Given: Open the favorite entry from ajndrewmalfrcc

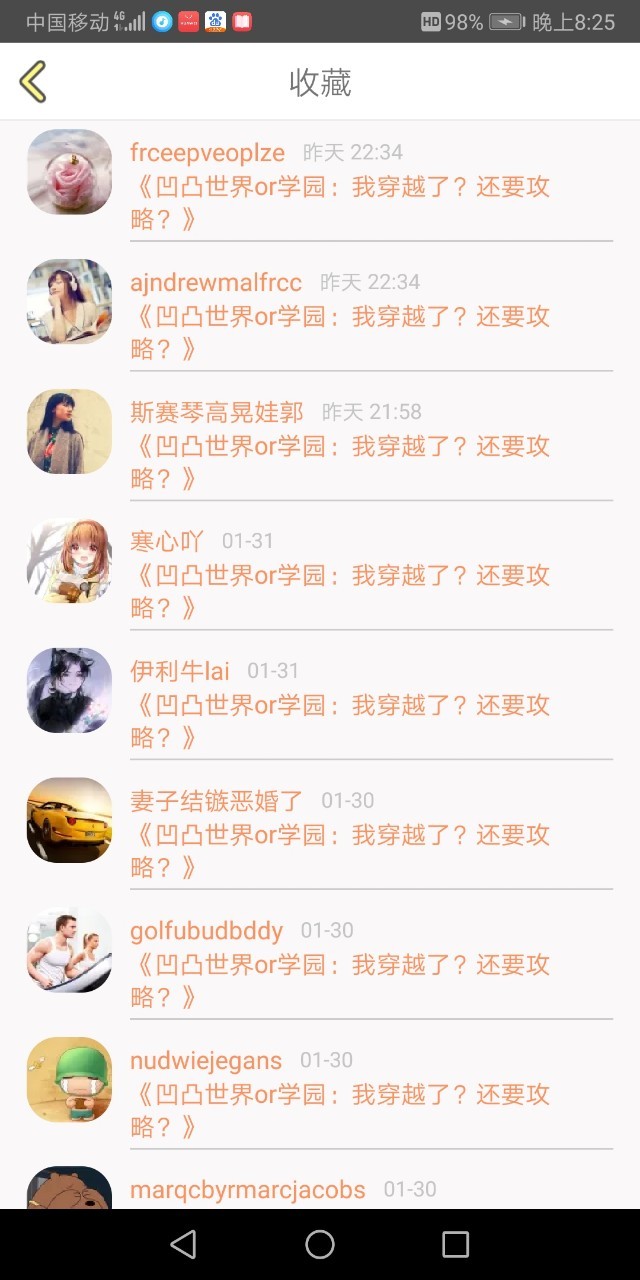Looking at the screenshot, I should click(340, 332).
